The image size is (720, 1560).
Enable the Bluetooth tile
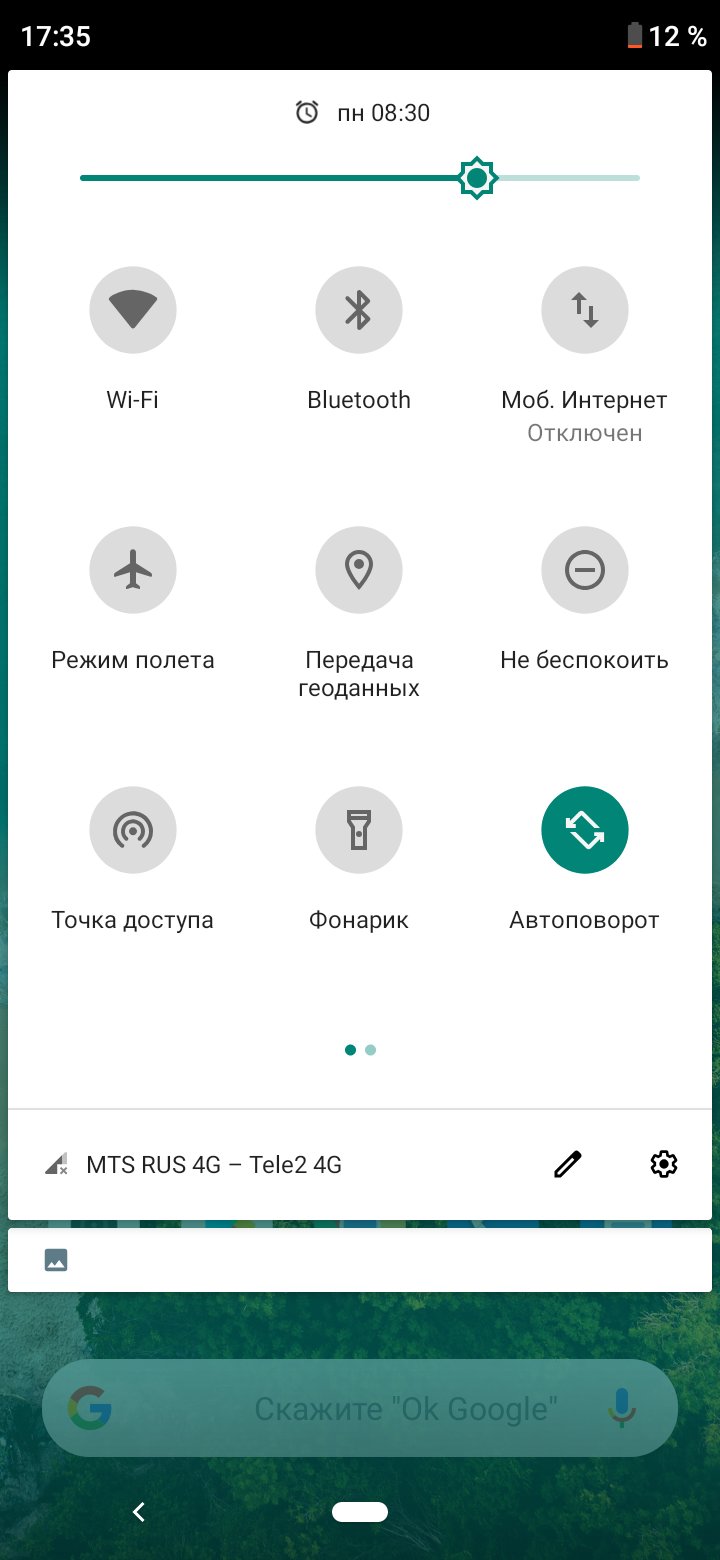coord(359,310)
